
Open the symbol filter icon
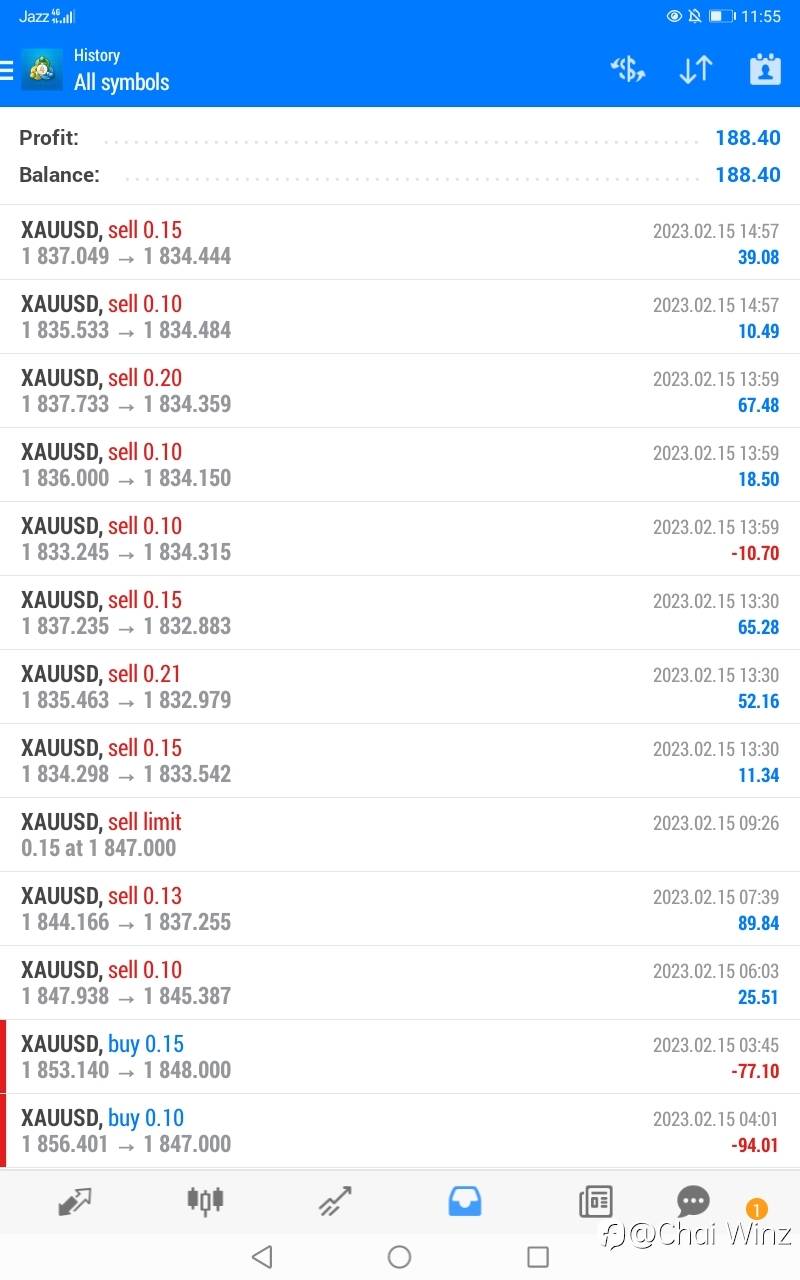[627, 69]
